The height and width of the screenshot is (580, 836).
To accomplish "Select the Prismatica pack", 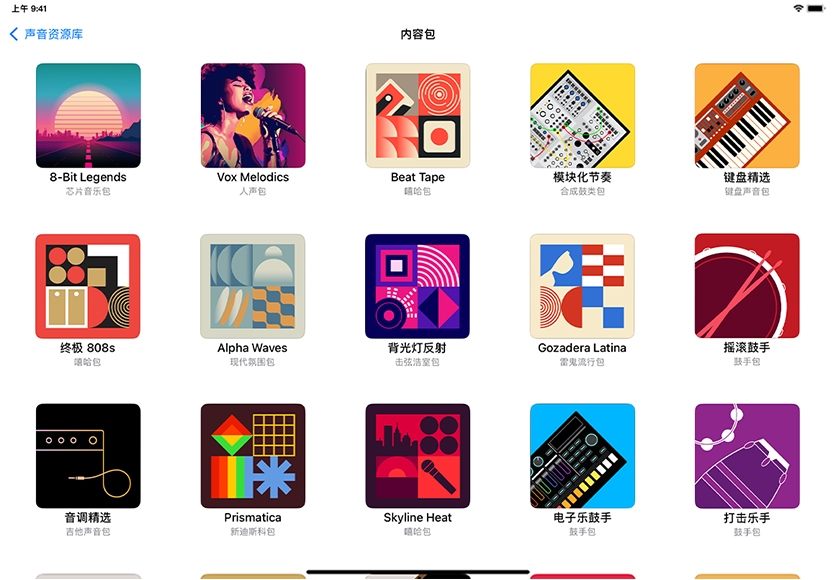I will (253, 456).
